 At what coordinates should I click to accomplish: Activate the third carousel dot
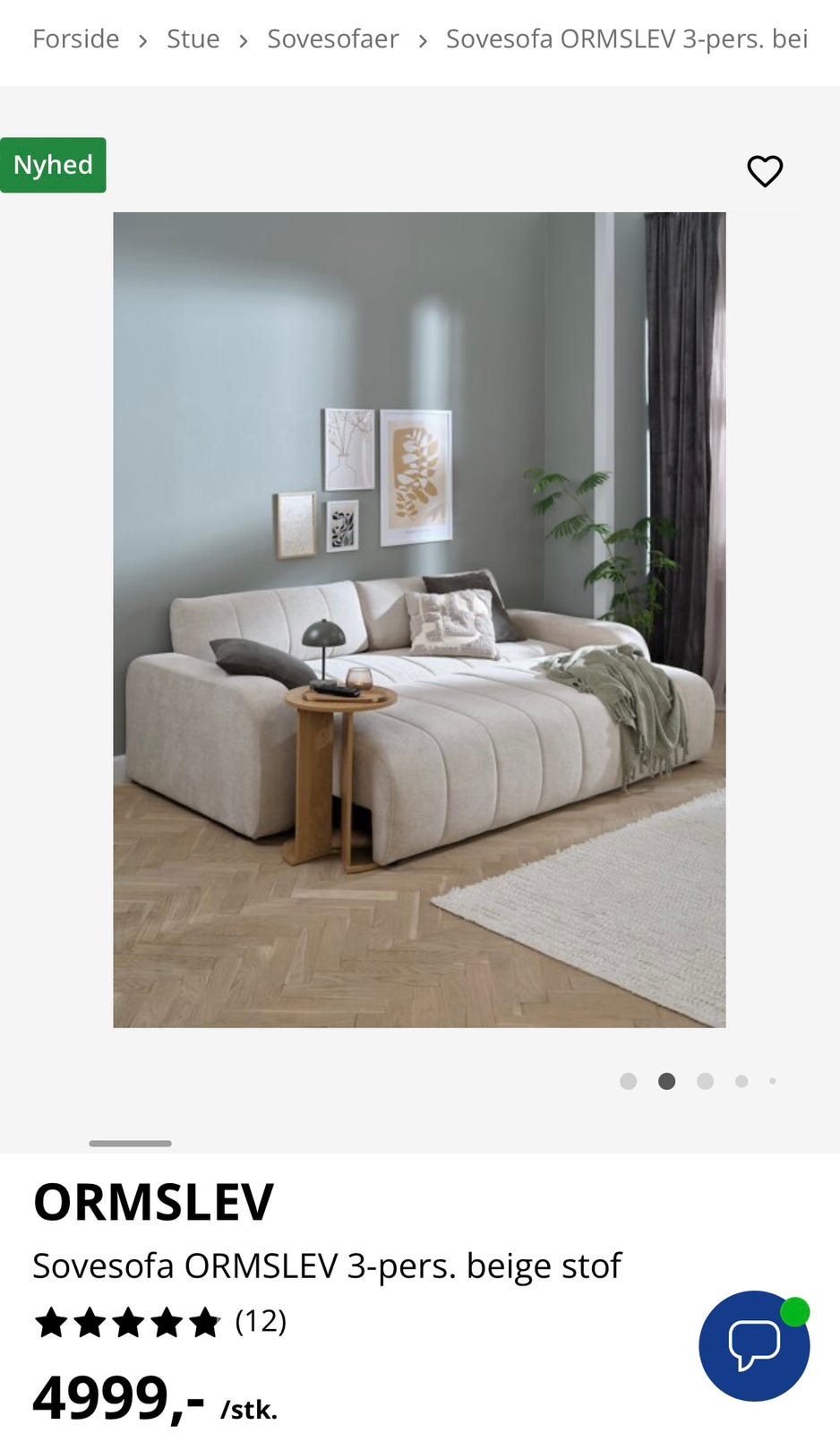[x=706, y=1080]
